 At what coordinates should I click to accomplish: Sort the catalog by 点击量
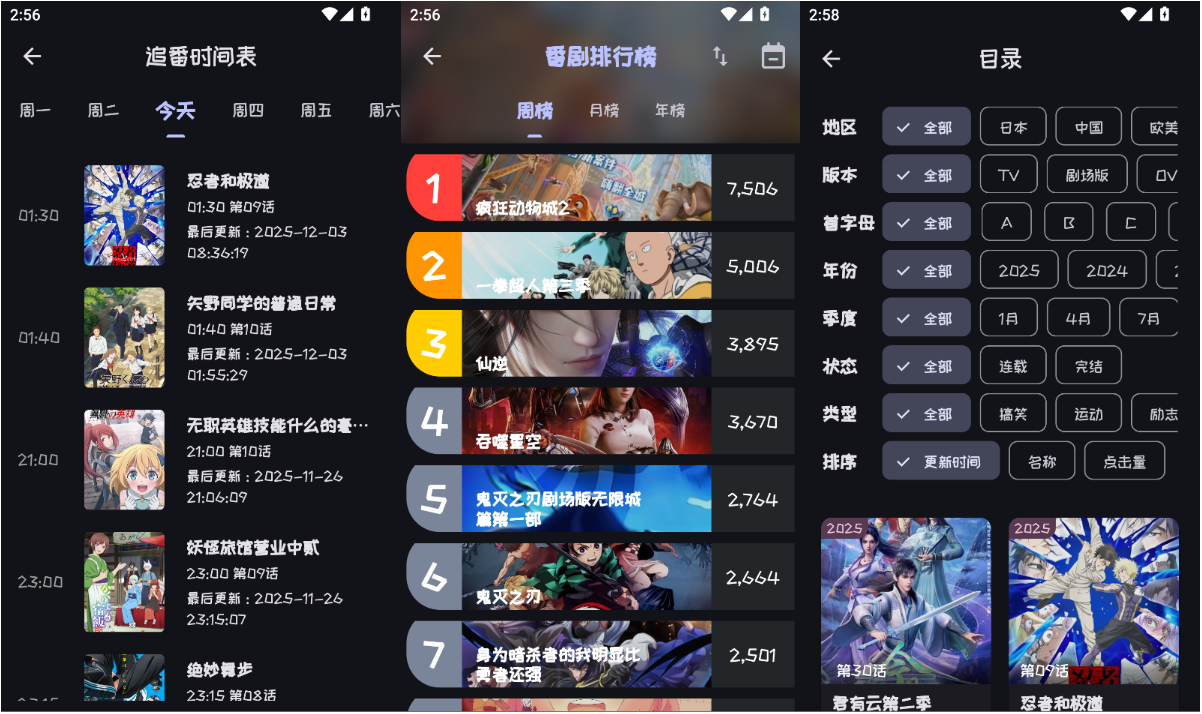tap(1124, 461)
